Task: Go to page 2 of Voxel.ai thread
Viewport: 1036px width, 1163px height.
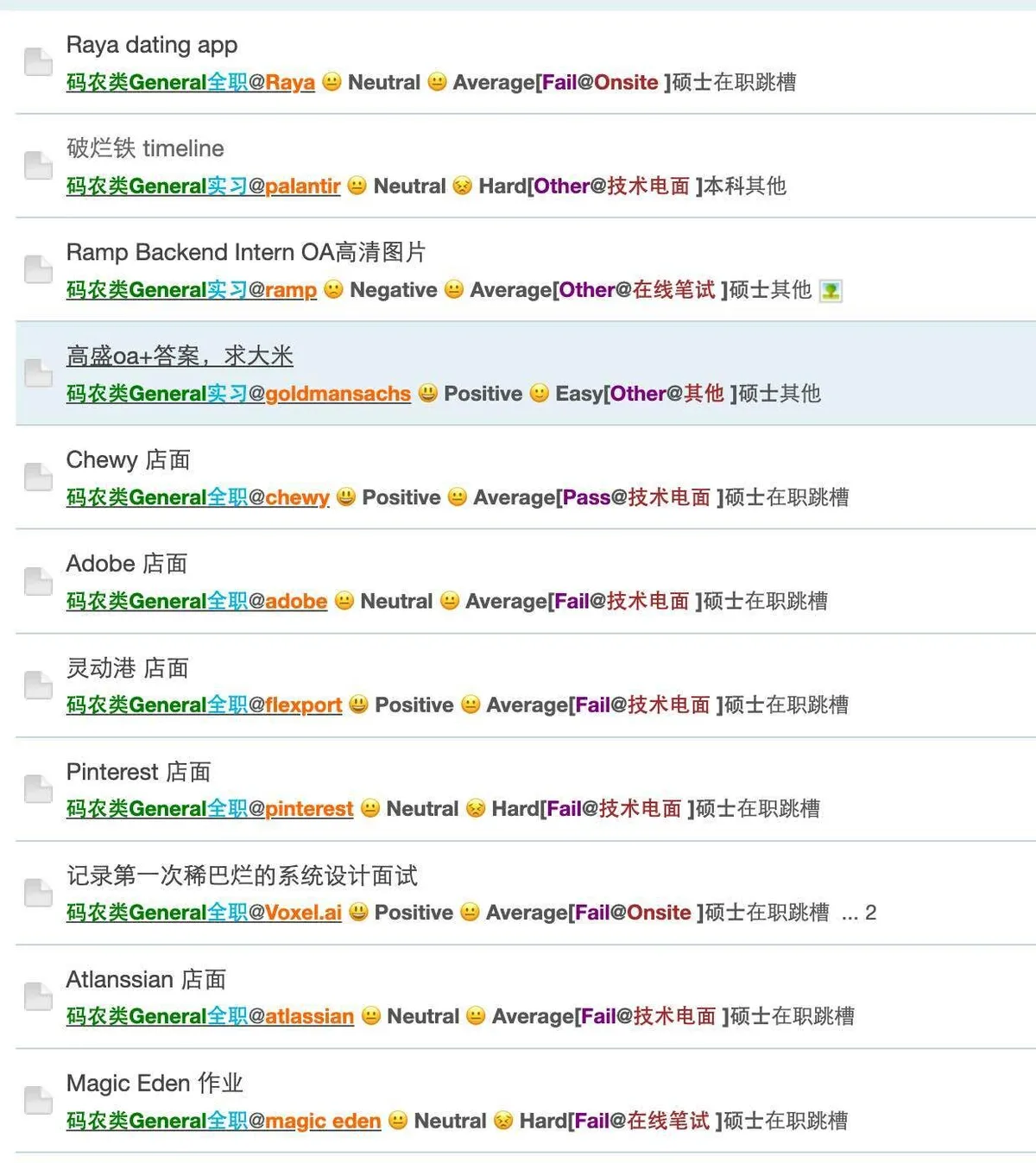Action: point(870,913)
